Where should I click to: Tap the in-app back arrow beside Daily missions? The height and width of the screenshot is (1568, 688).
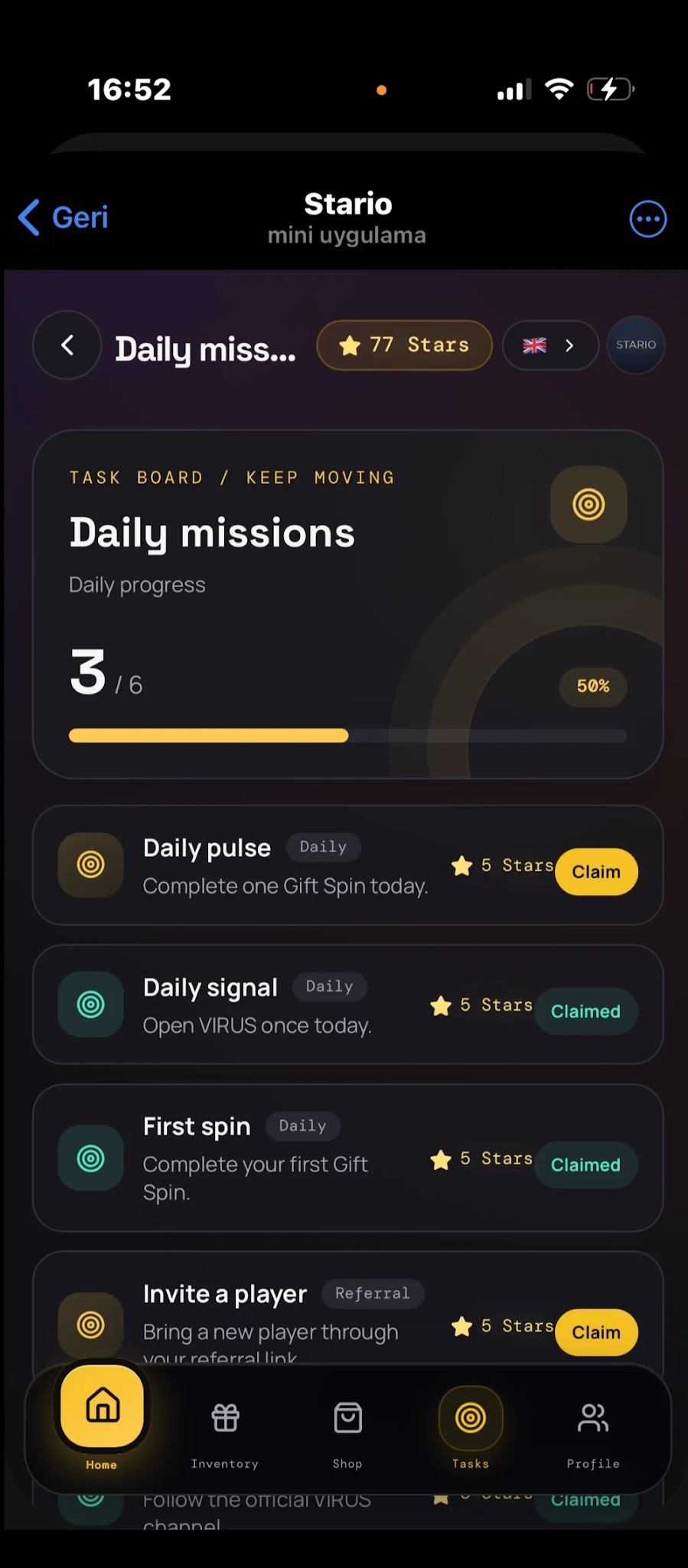click(x=67, y=345)
